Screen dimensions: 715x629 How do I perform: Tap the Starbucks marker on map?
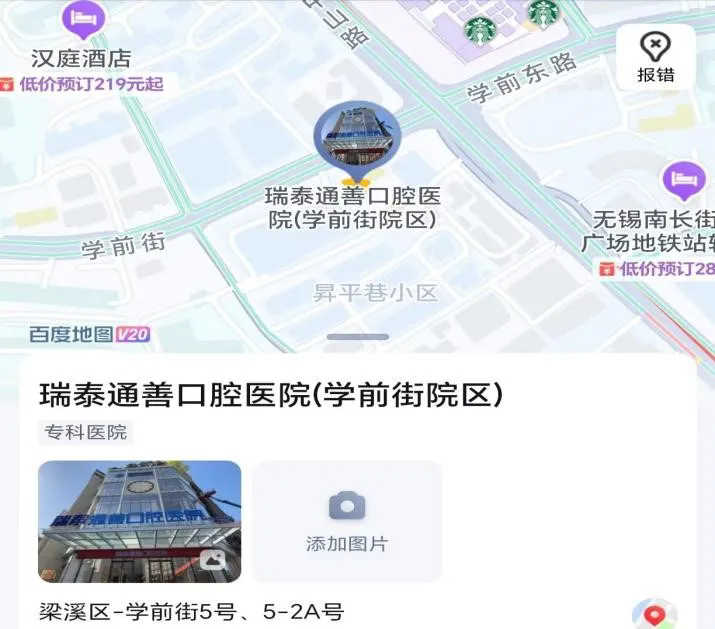click(x=480, y=29)
